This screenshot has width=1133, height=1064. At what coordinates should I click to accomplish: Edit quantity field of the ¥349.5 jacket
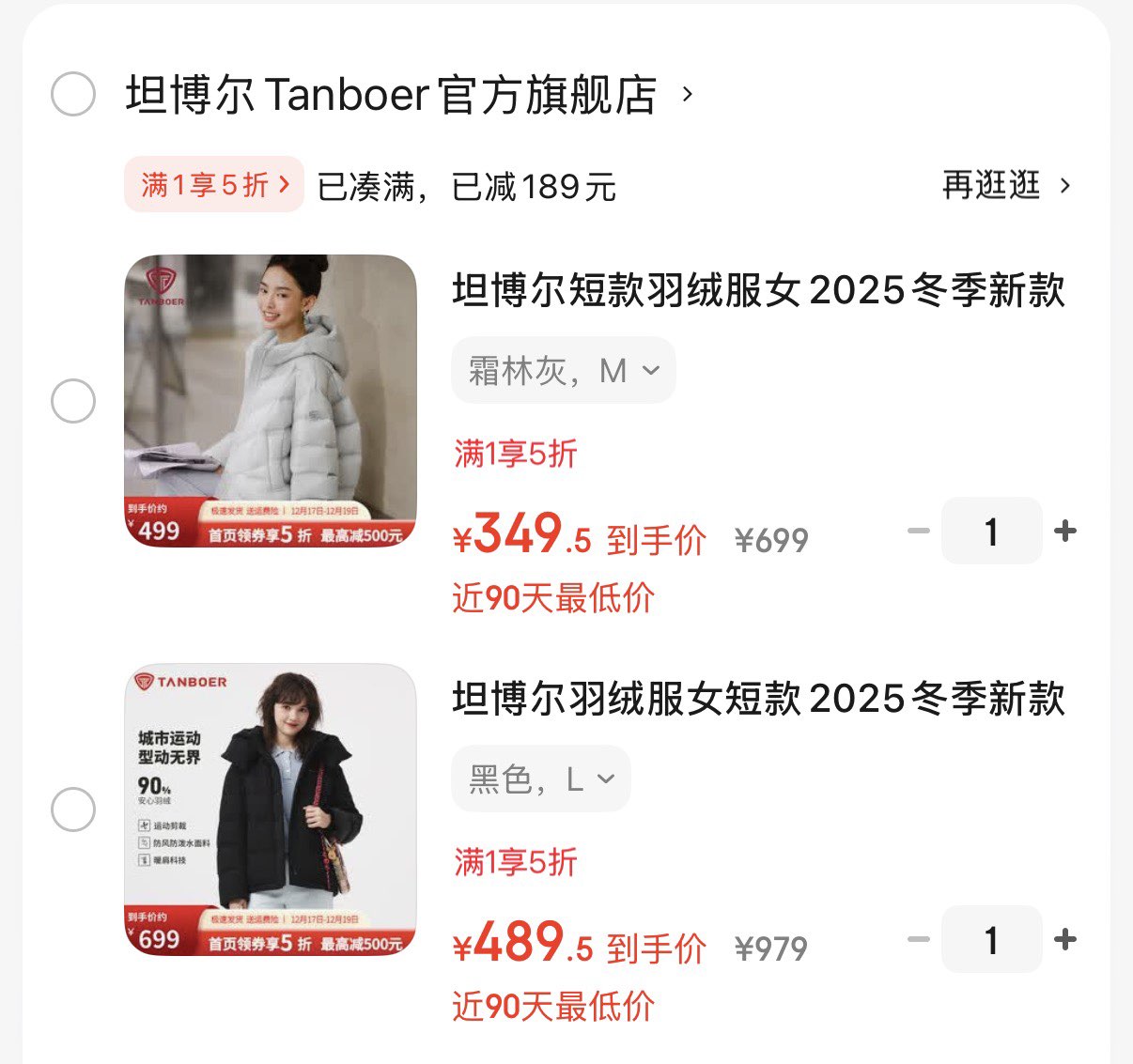coord(991,532)
